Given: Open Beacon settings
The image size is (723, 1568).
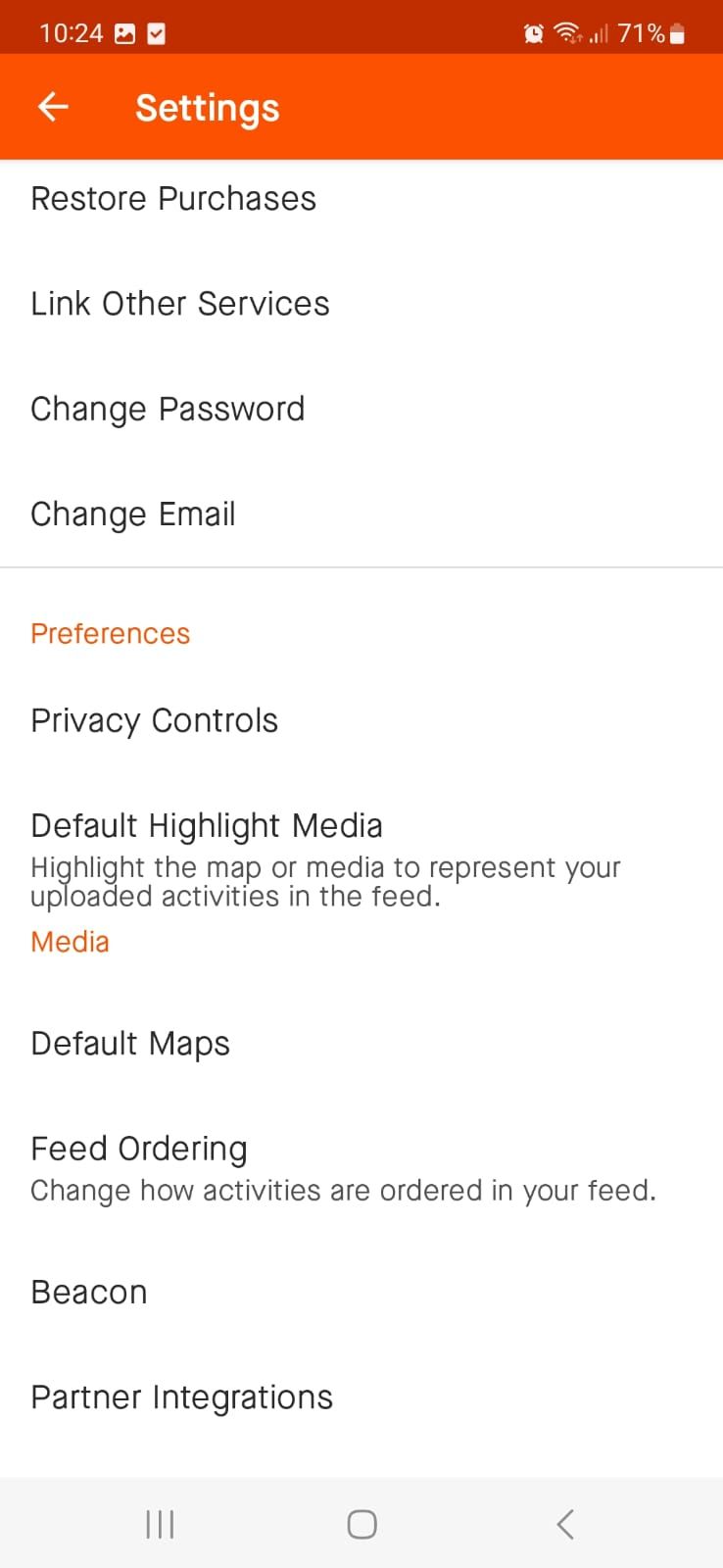Looking at the screenshot, I should [x=89, y=1293].
